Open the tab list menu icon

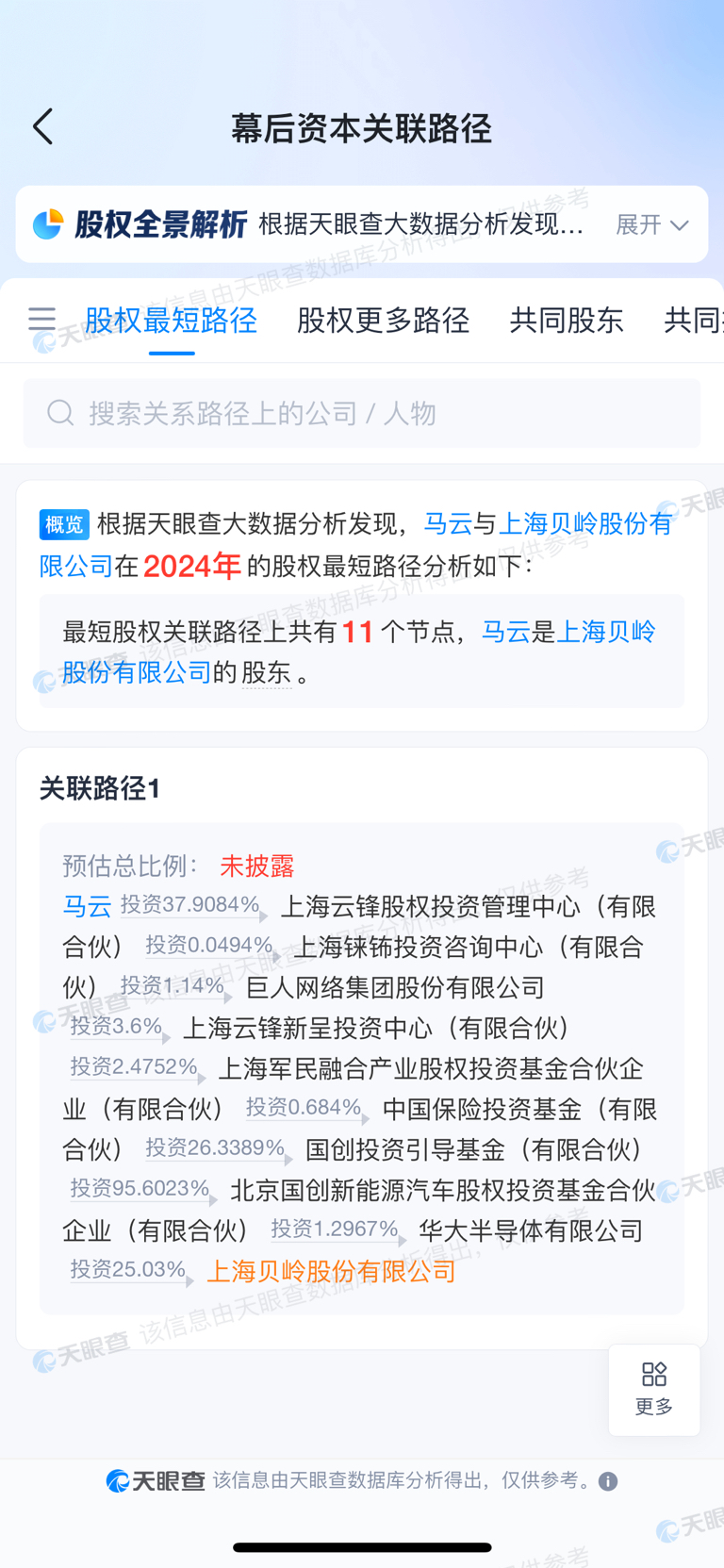pos(41,320)
